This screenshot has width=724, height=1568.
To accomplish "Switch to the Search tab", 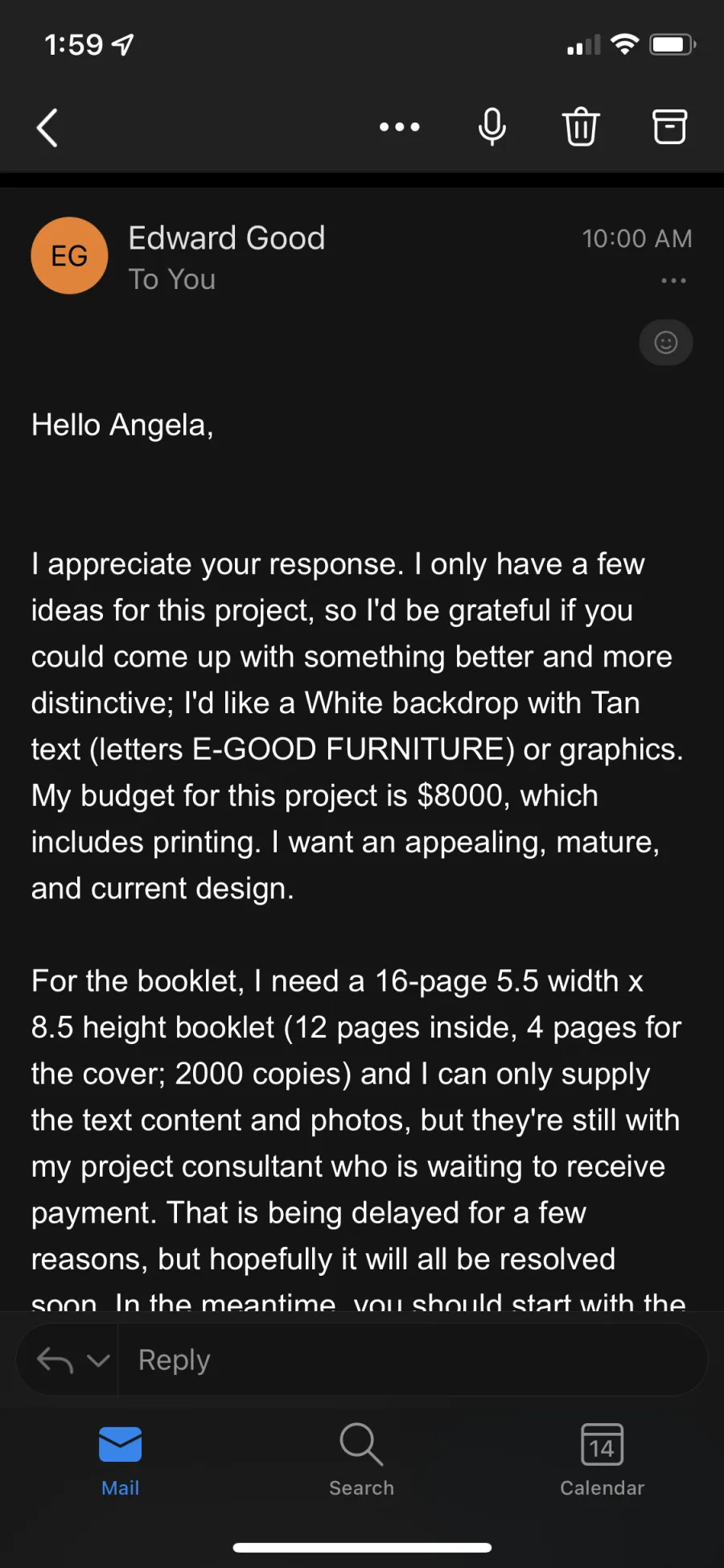I will coord(361,1461).
